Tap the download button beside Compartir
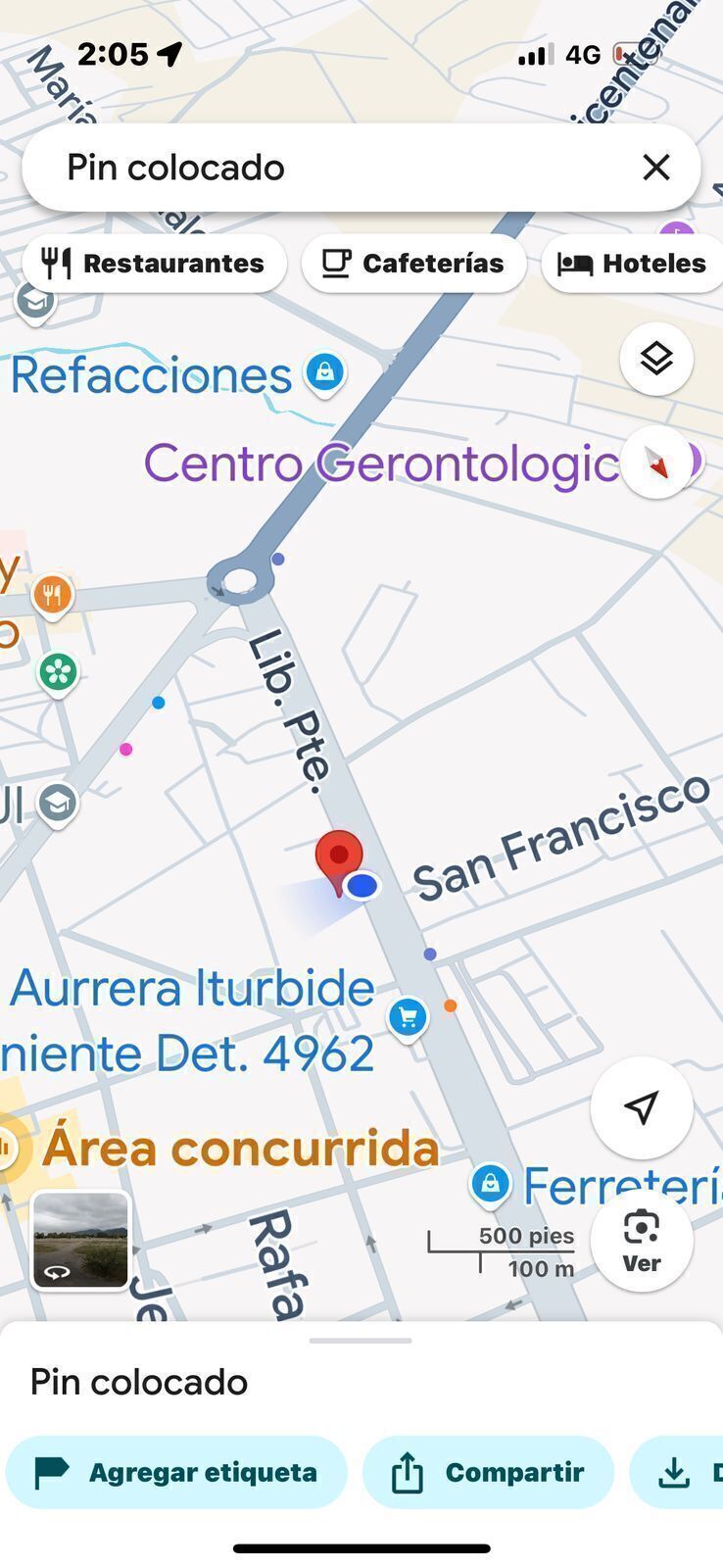This screenshot has height=1568, width=723. 676,1472
